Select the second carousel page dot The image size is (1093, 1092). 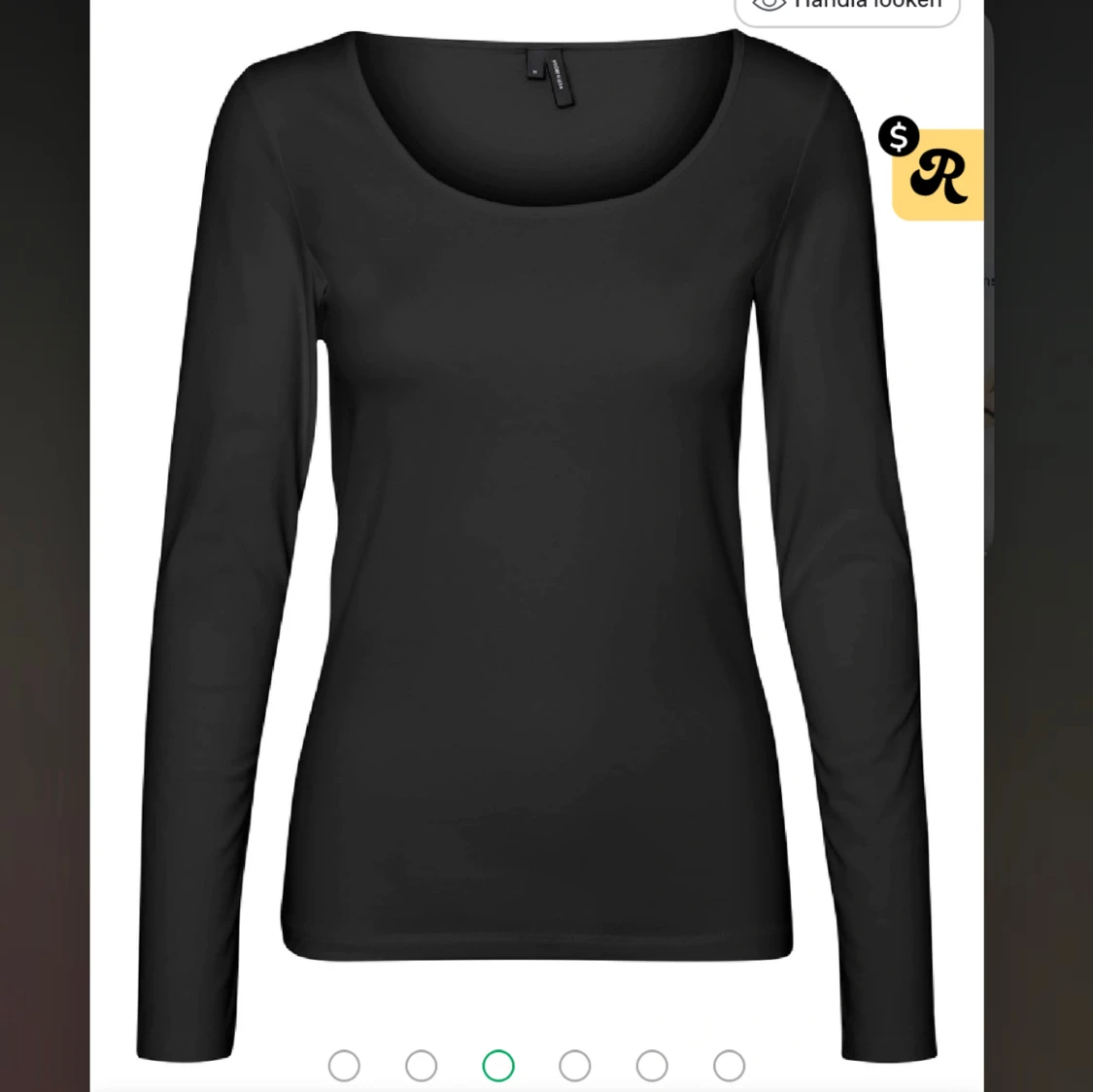point(421,1066)
